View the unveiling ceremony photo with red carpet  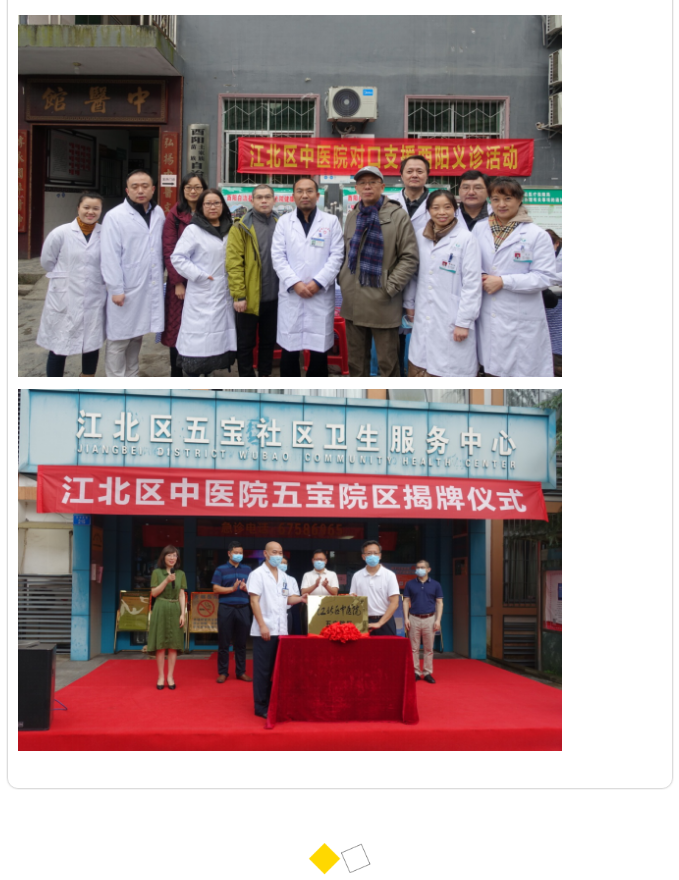click(x=290, y=570)
